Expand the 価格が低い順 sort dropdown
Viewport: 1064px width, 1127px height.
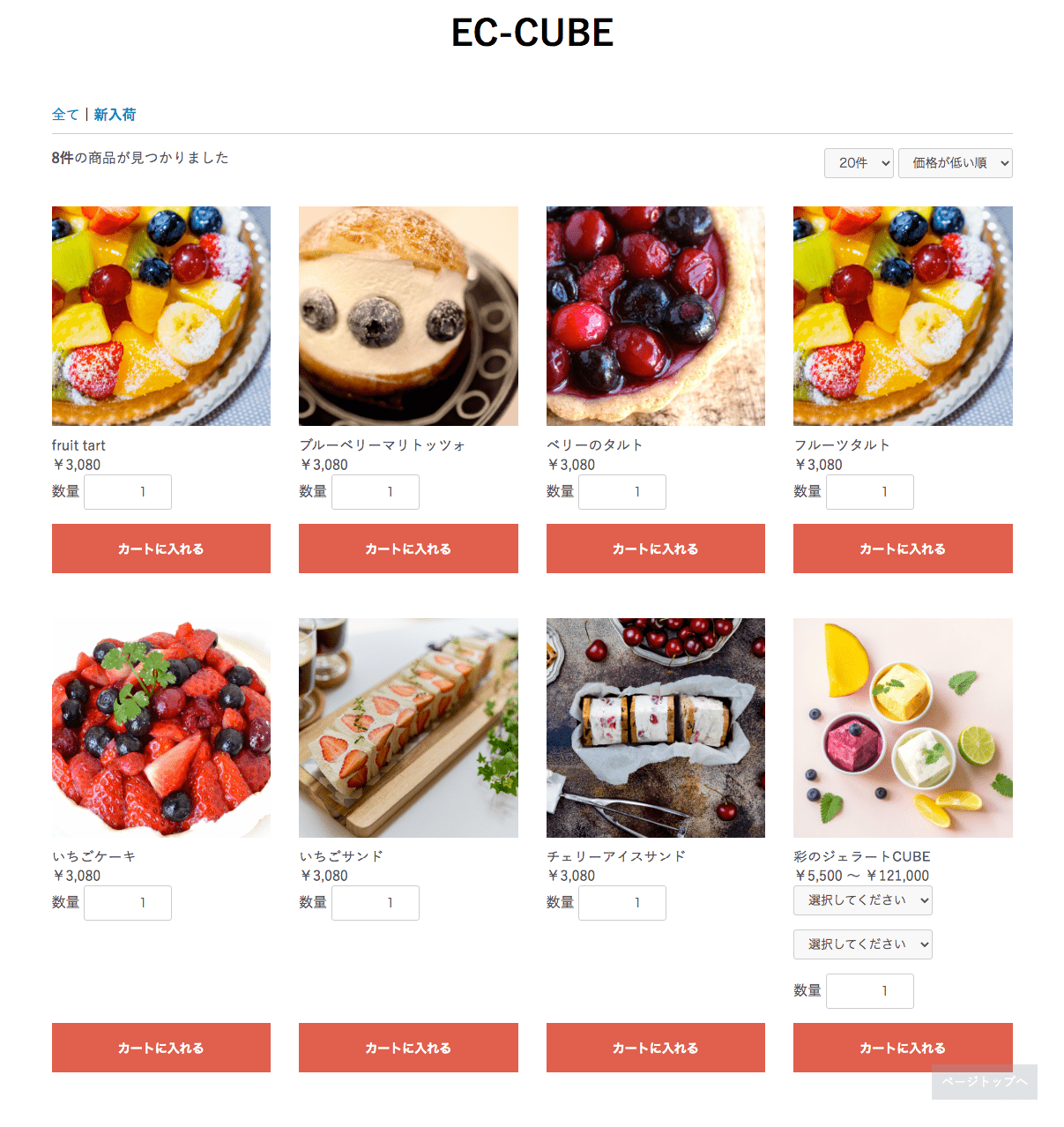(x=955, y=163)
